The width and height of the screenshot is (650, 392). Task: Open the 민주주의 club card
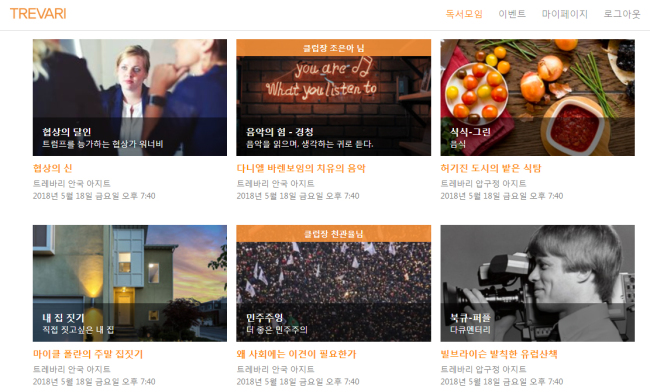point(333,283)
